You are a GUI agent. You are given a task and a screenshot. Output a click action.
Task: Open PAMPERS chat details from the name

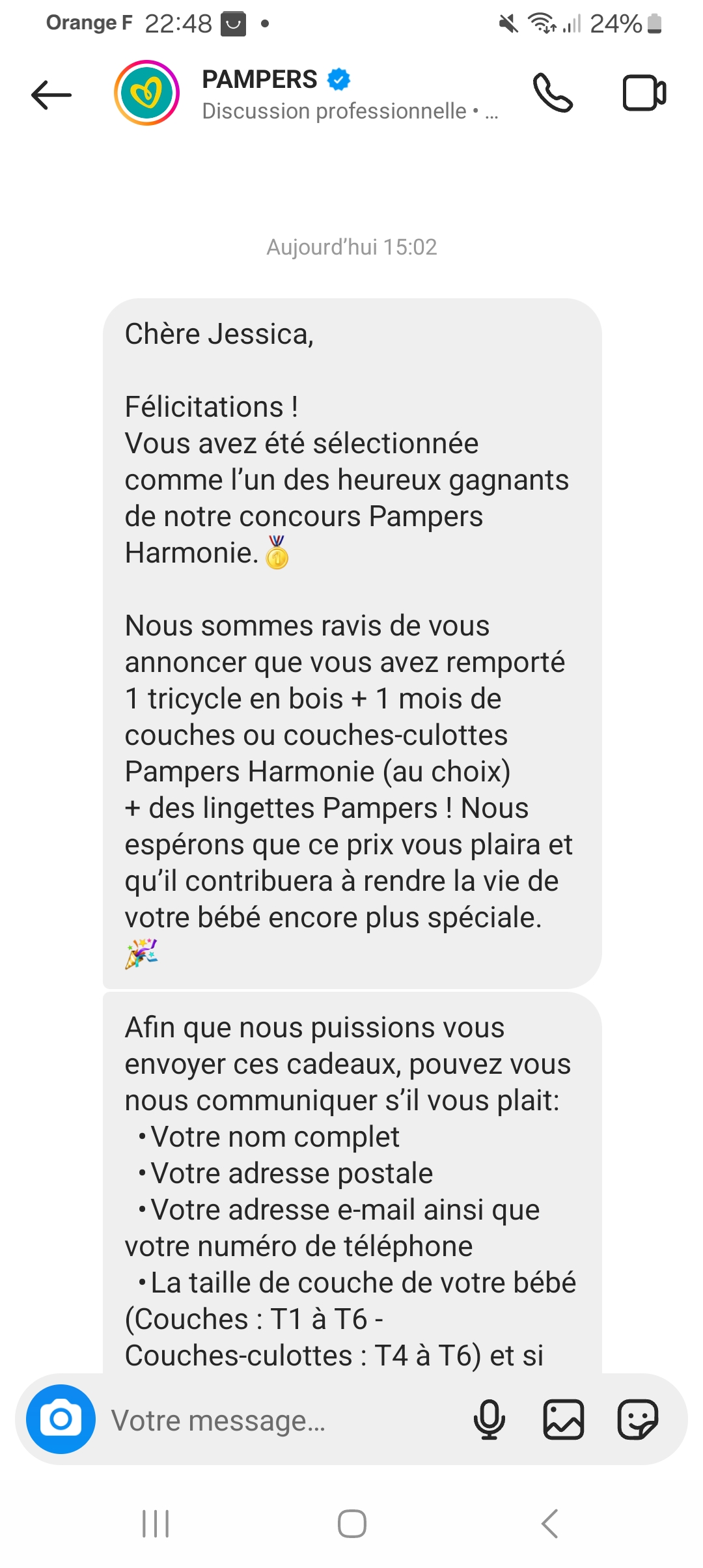coord(260,79)
